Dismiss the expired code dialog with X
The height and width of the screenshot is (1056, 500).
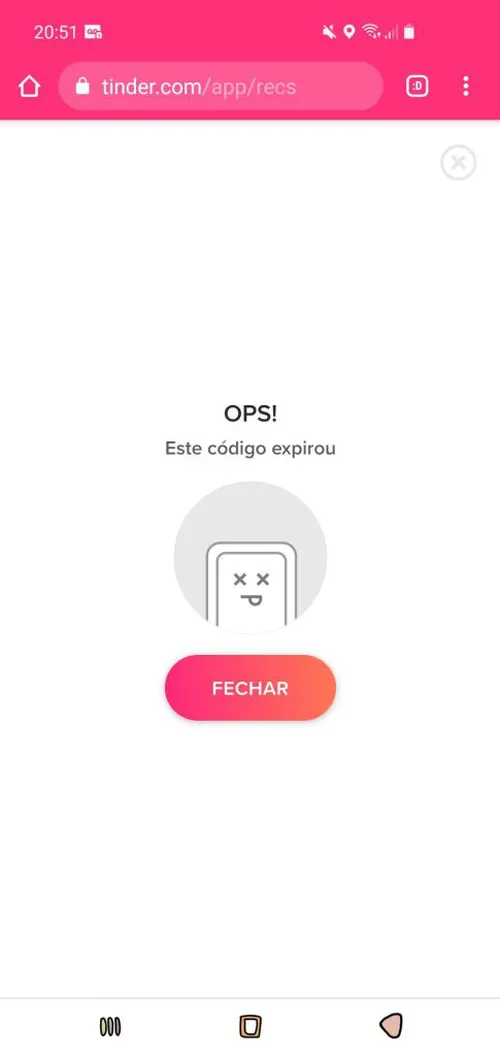(458, 162)
